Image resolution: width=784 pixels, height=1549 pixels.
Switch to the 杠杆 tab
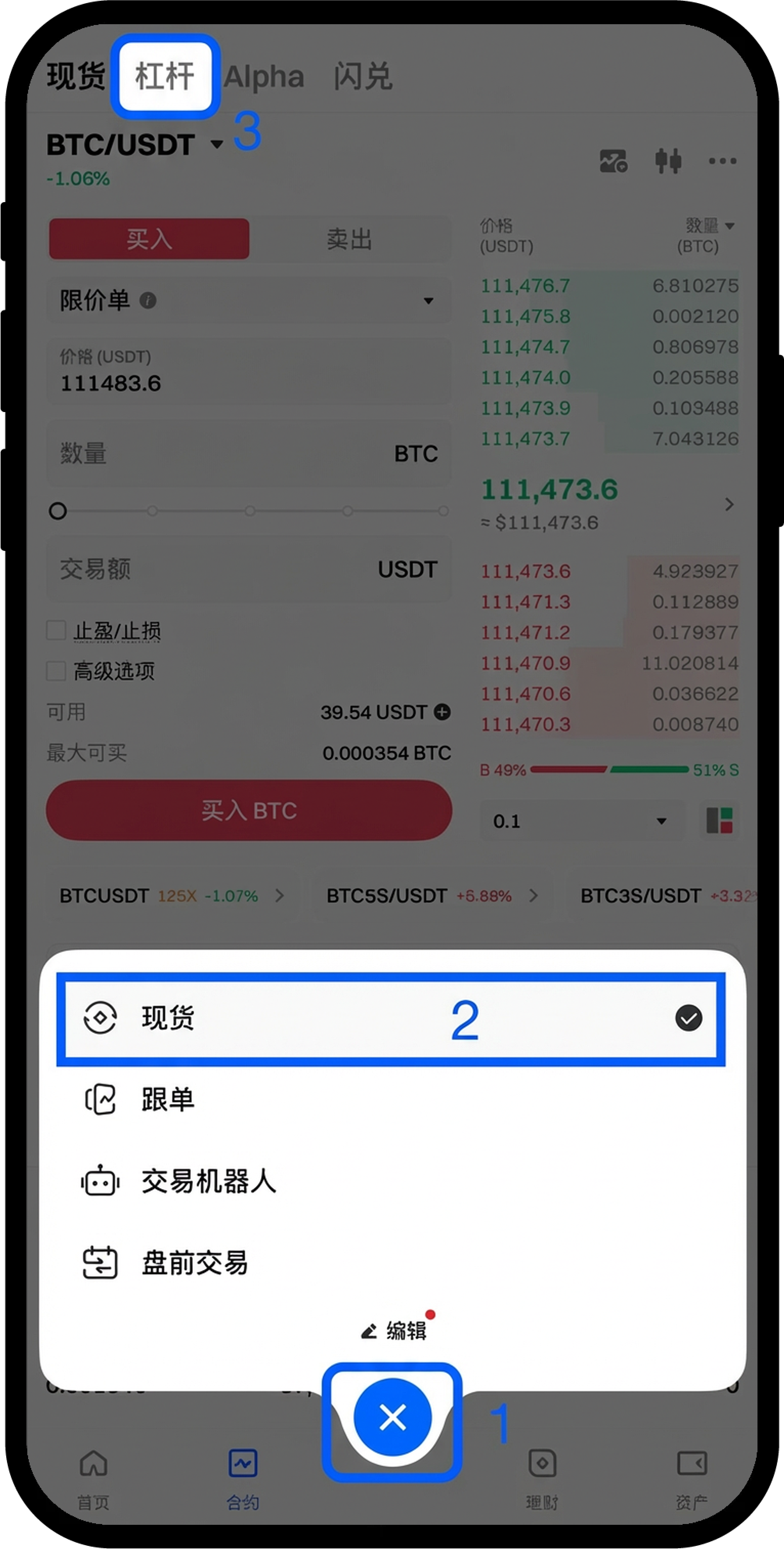point(165,76)
